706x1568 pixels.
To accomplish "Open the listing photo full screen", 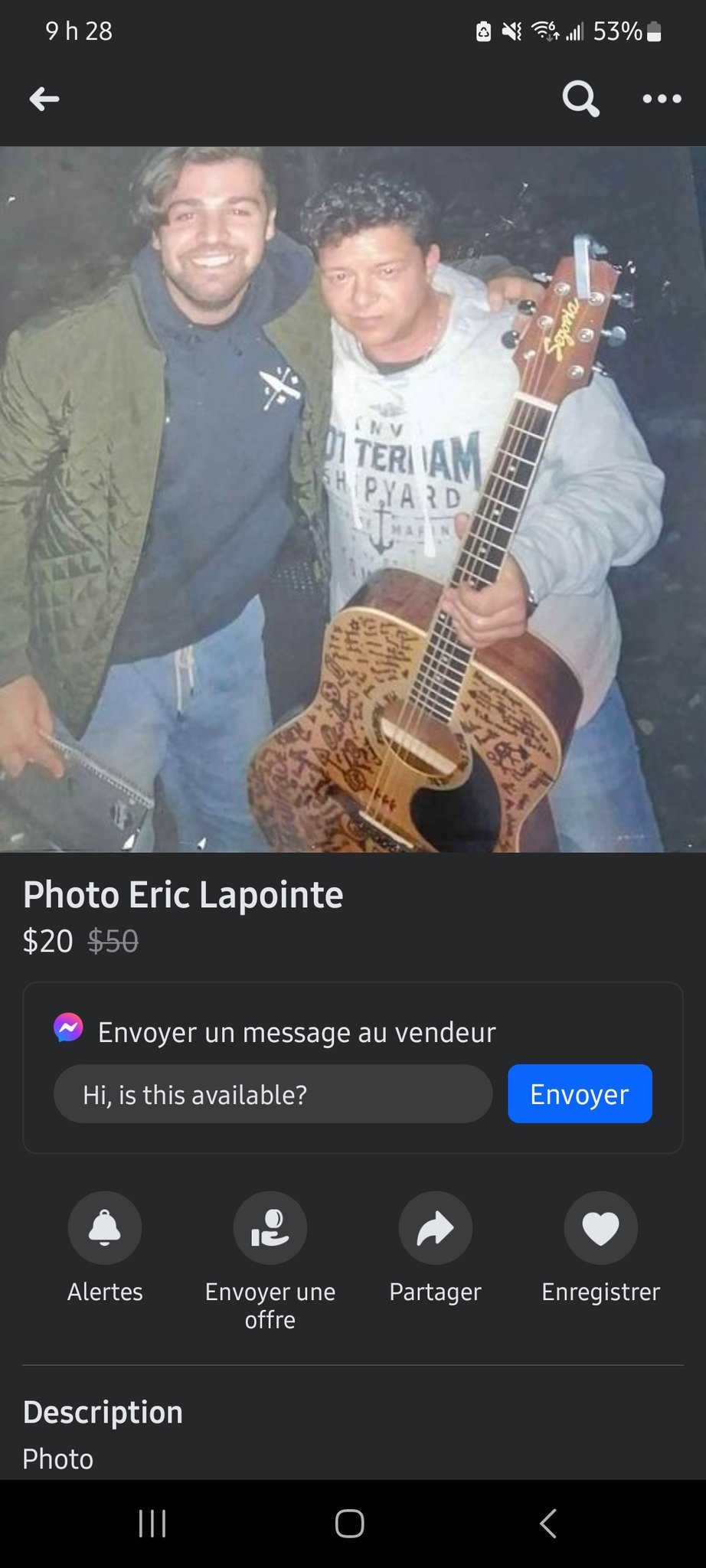I will point(352,499).
